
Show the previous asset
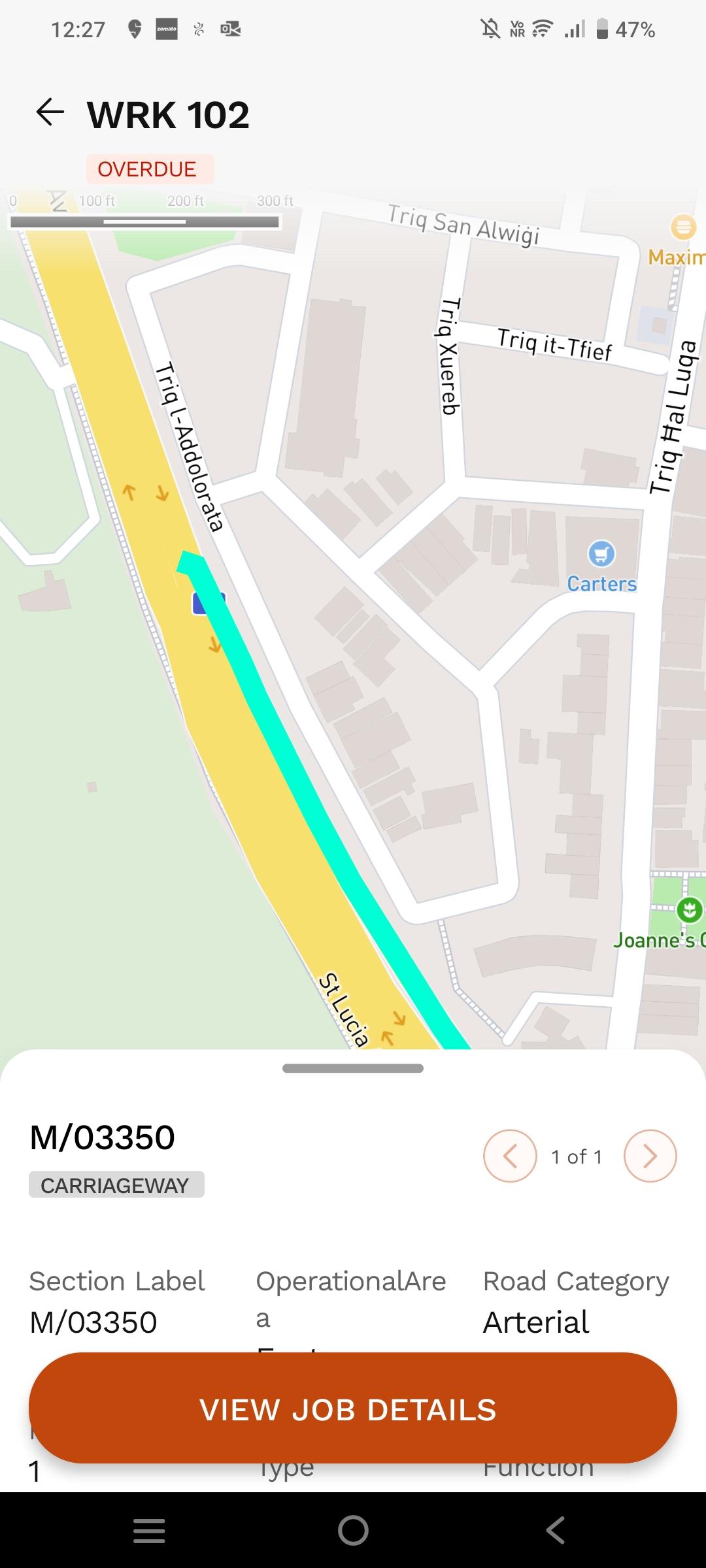coord(510,1156)
